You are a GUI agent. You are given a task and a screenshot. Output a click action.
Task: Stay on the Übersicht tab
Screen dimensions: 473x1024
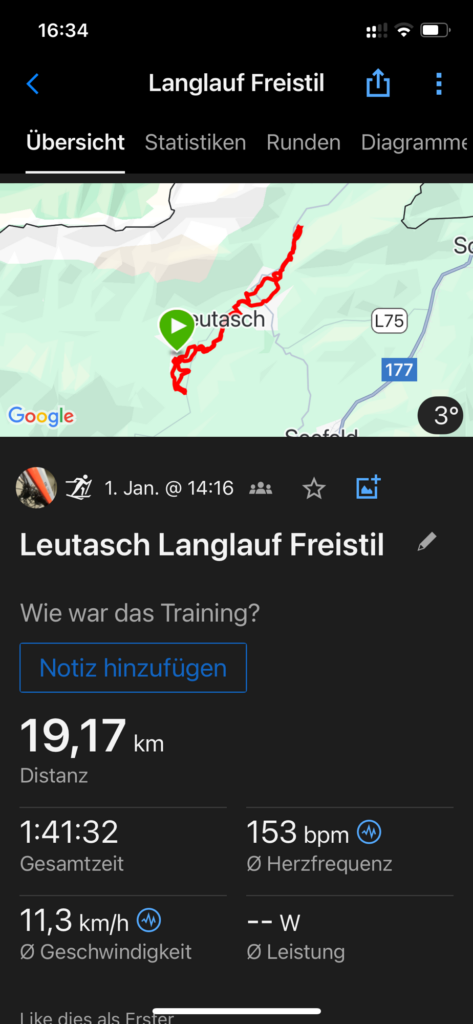pyautogui.click(x=75, y=142)
